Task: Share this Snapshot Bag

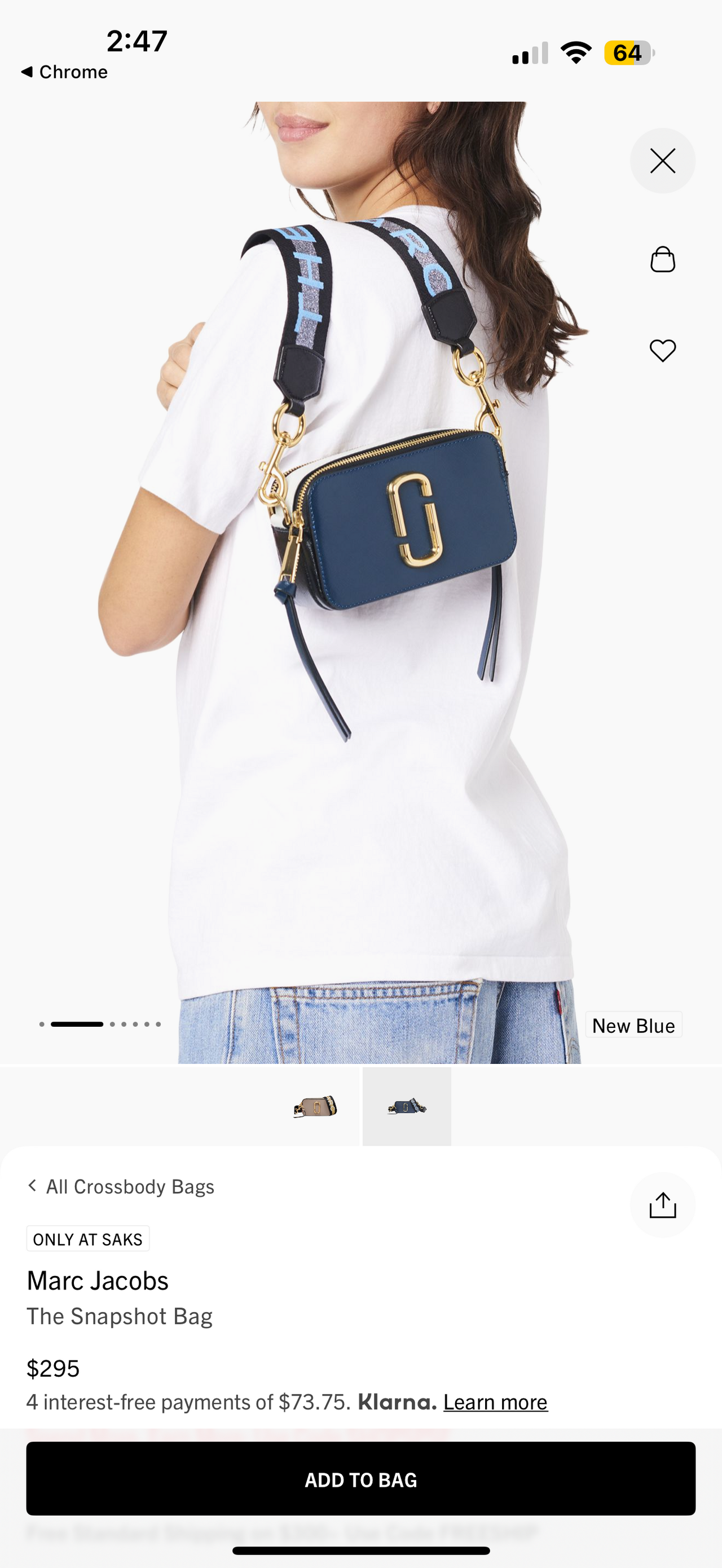Action: tap(662, 1205)
